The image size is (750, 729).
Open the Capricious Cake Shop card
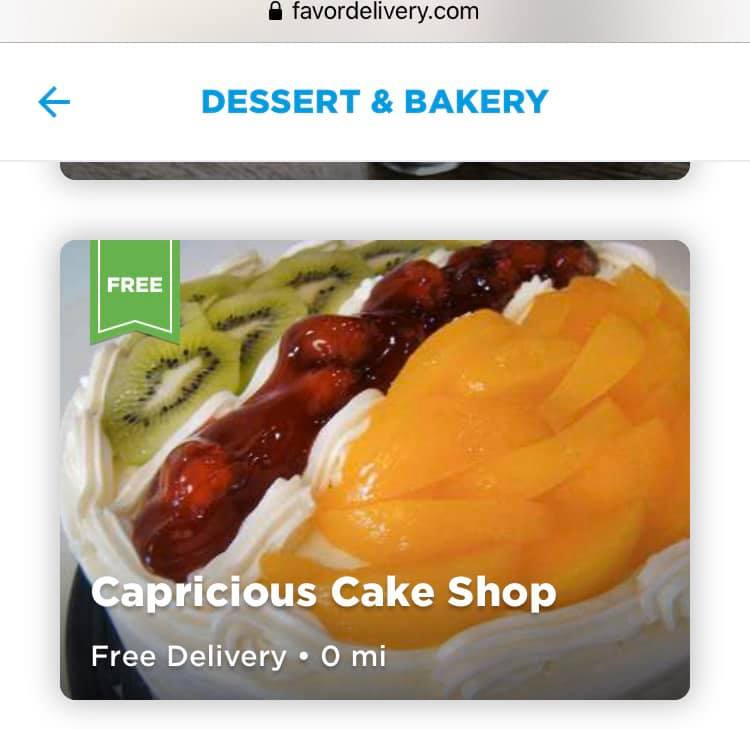coord(375,470)
